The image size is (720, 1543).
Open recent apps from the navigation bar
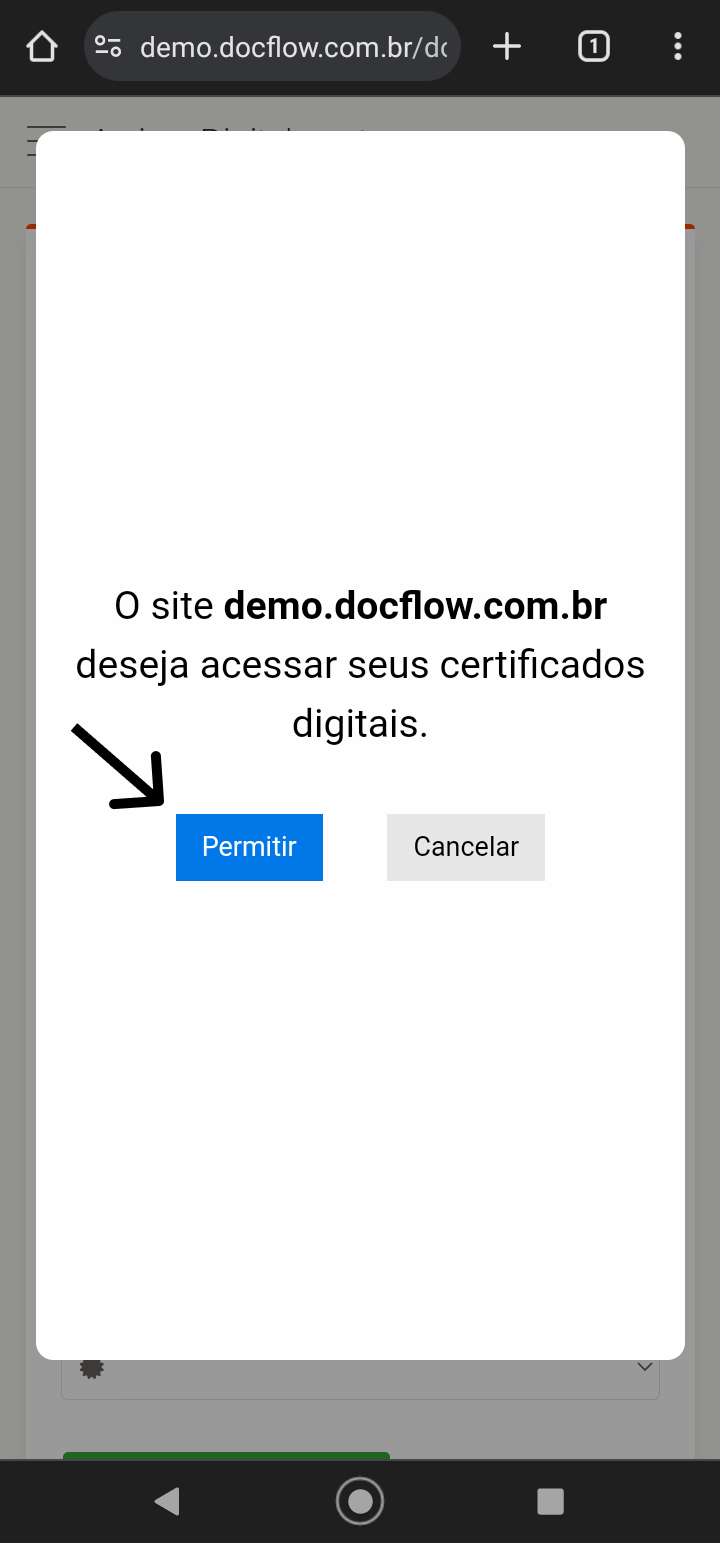click(551, 1501)
